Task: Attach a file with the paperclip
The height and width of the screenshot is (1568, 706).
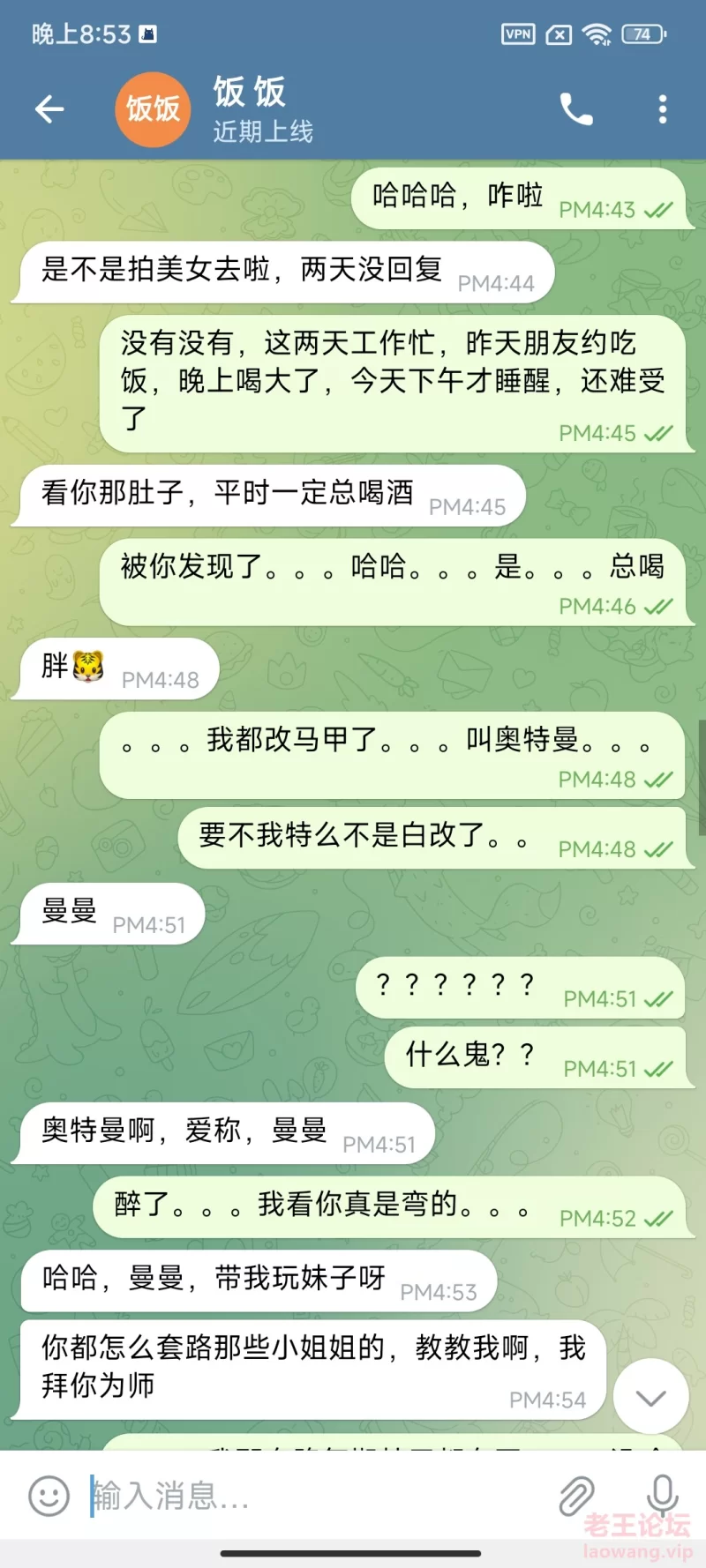Action: point(576,1496)
